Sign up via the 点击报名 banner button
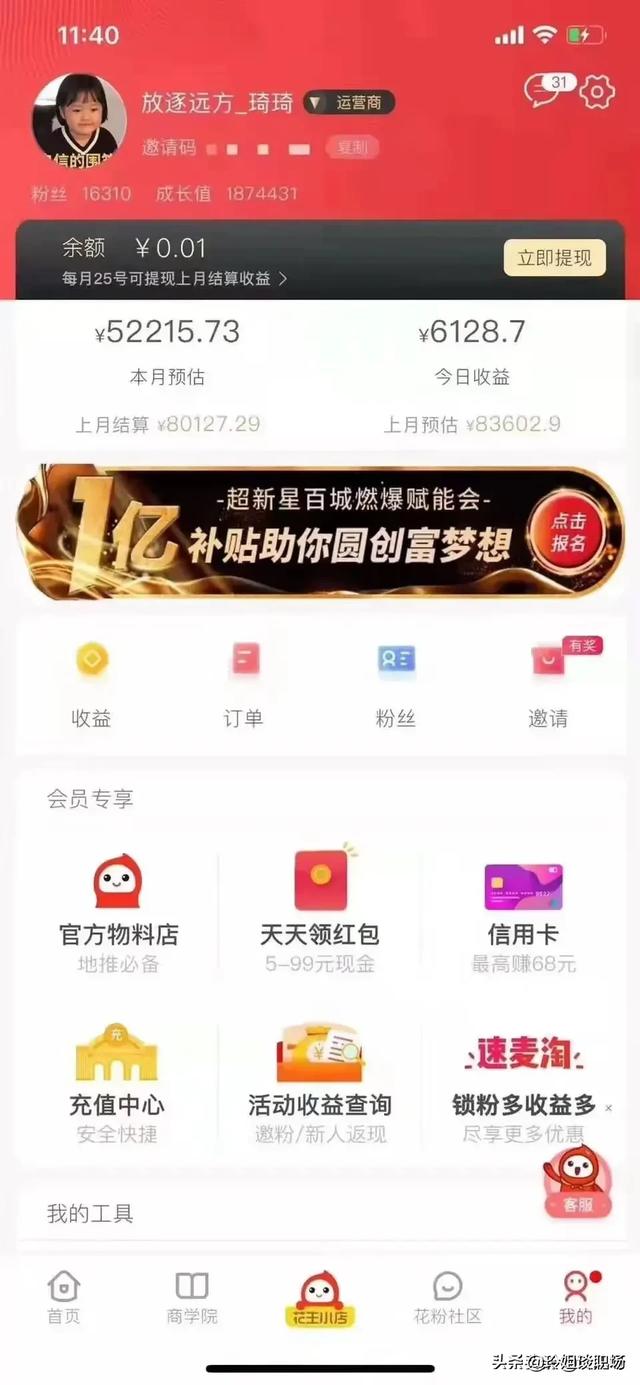640x1385 pixels. pos(567,533)
